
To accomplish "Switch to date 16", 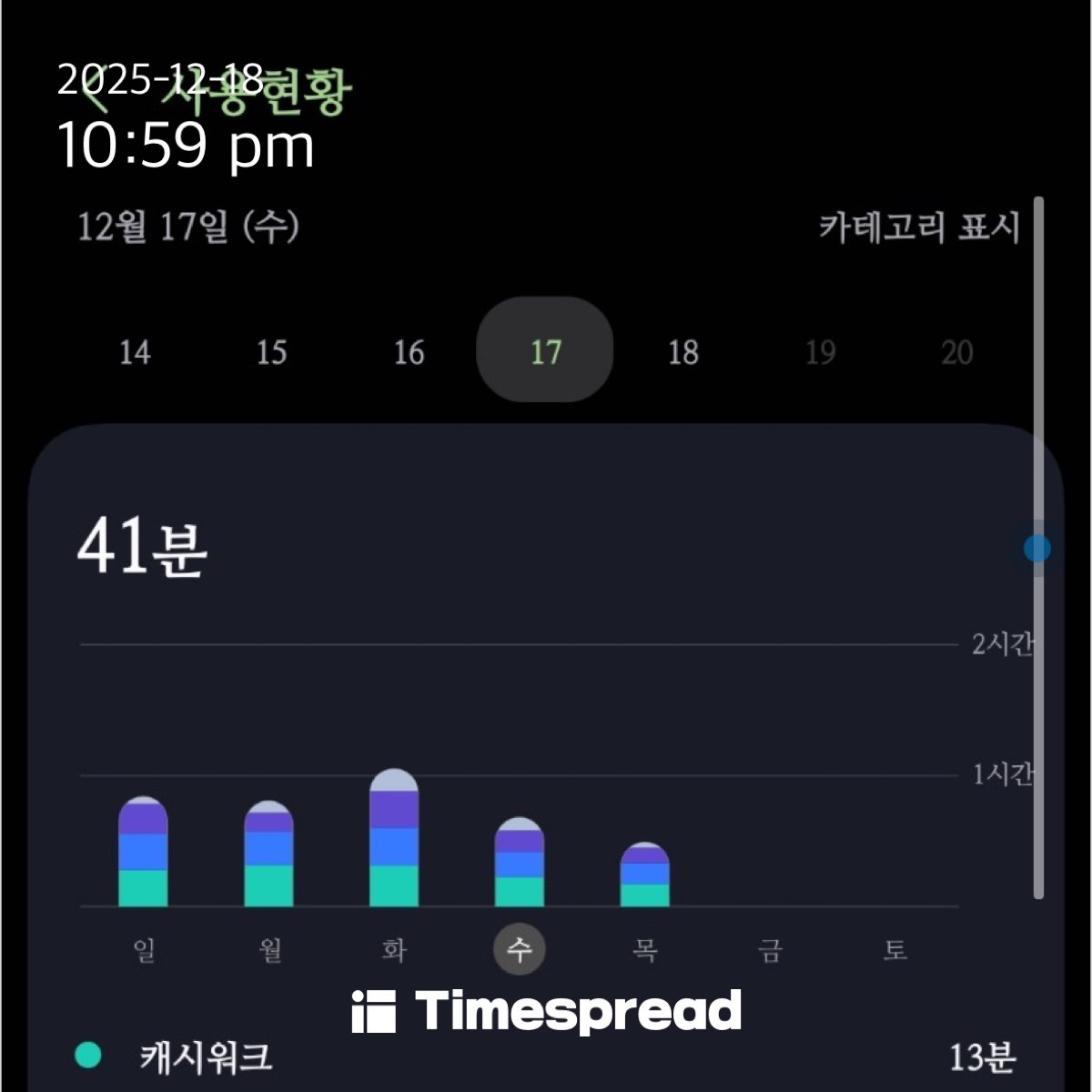I will (409, 352).
